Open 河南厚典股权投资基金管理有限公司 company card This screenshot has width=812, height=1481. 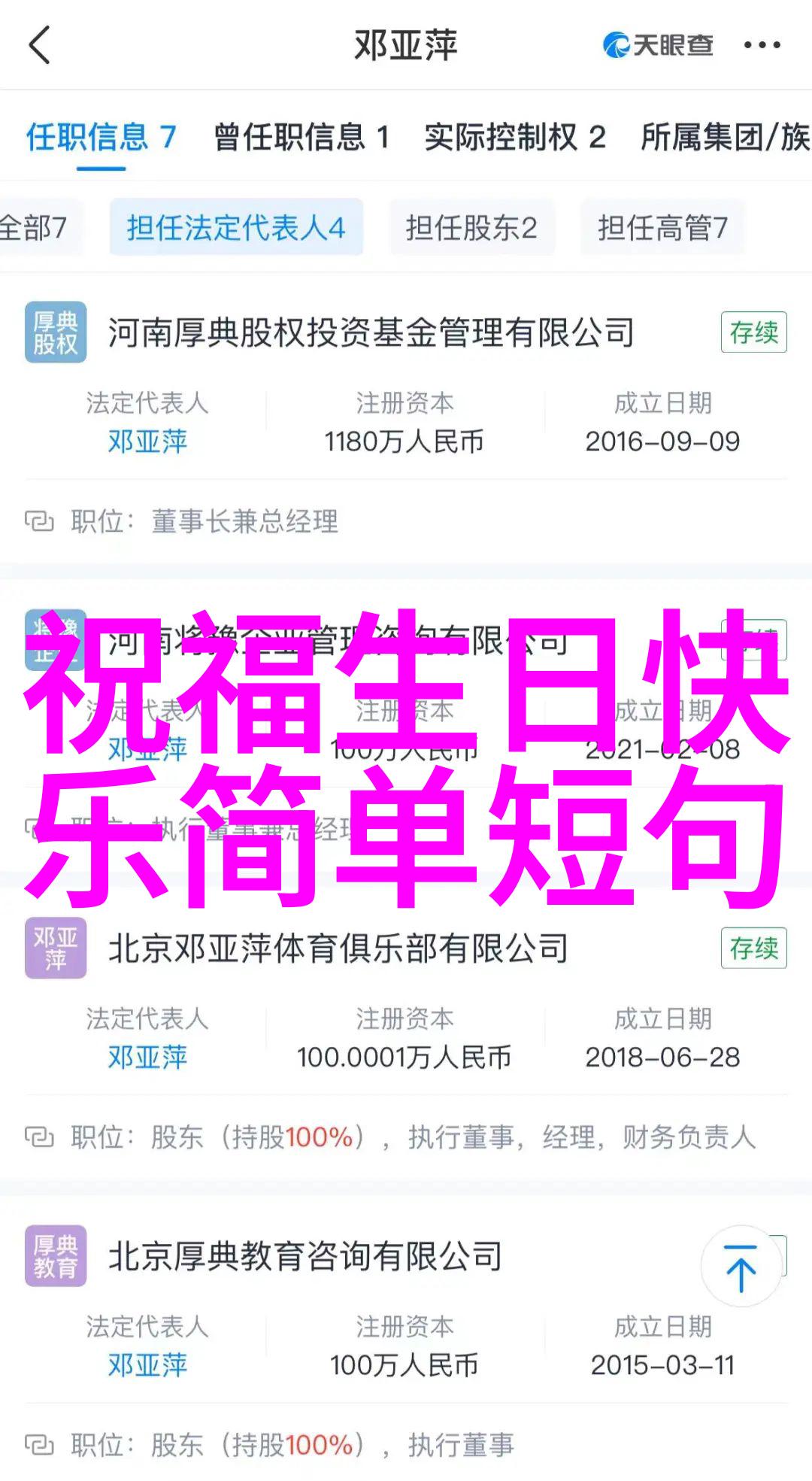click(x=371, y=333)
